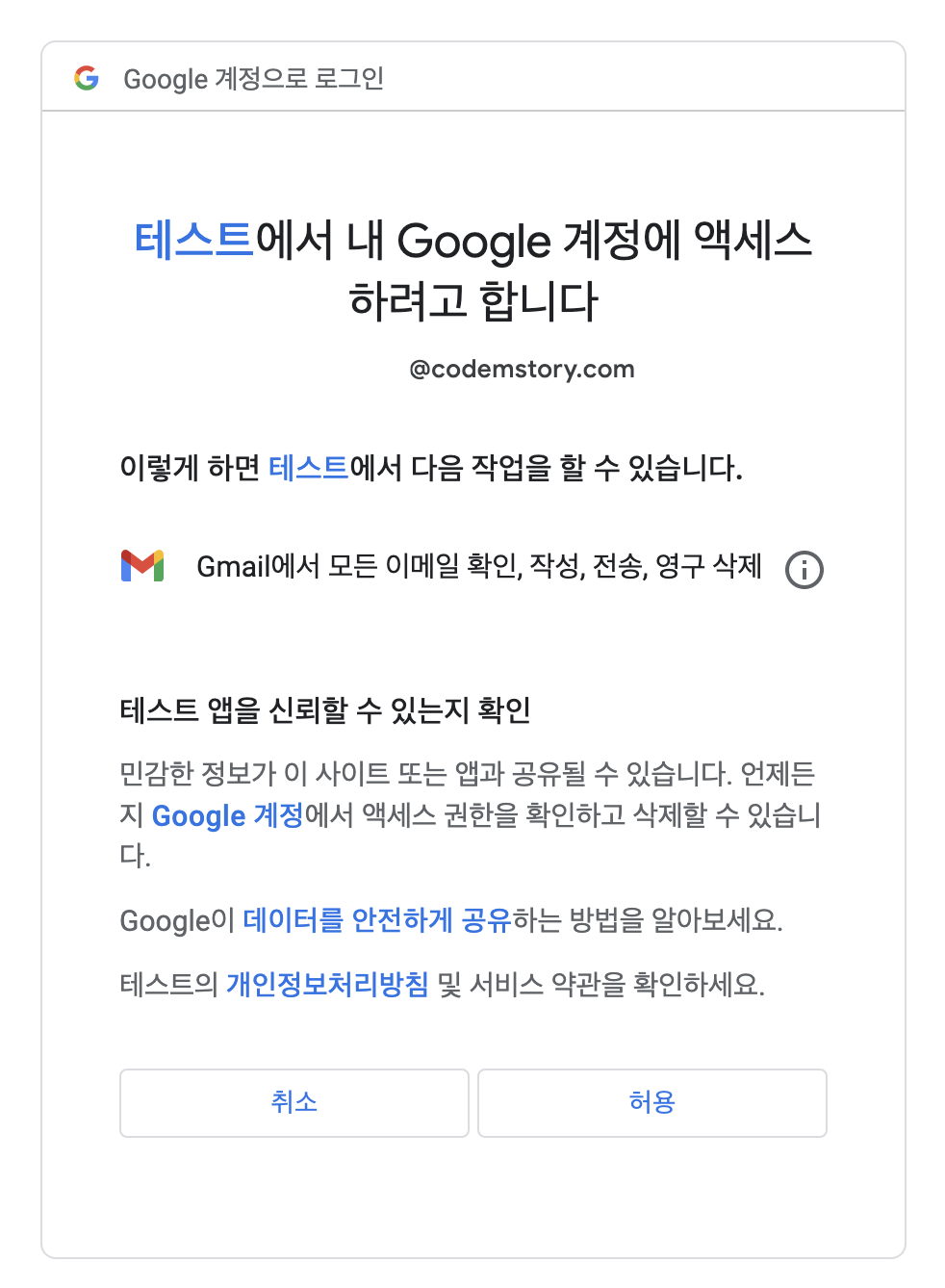945x1288 pixels.
Task: Tap the 취소 cancel button
Action: 294,1102
